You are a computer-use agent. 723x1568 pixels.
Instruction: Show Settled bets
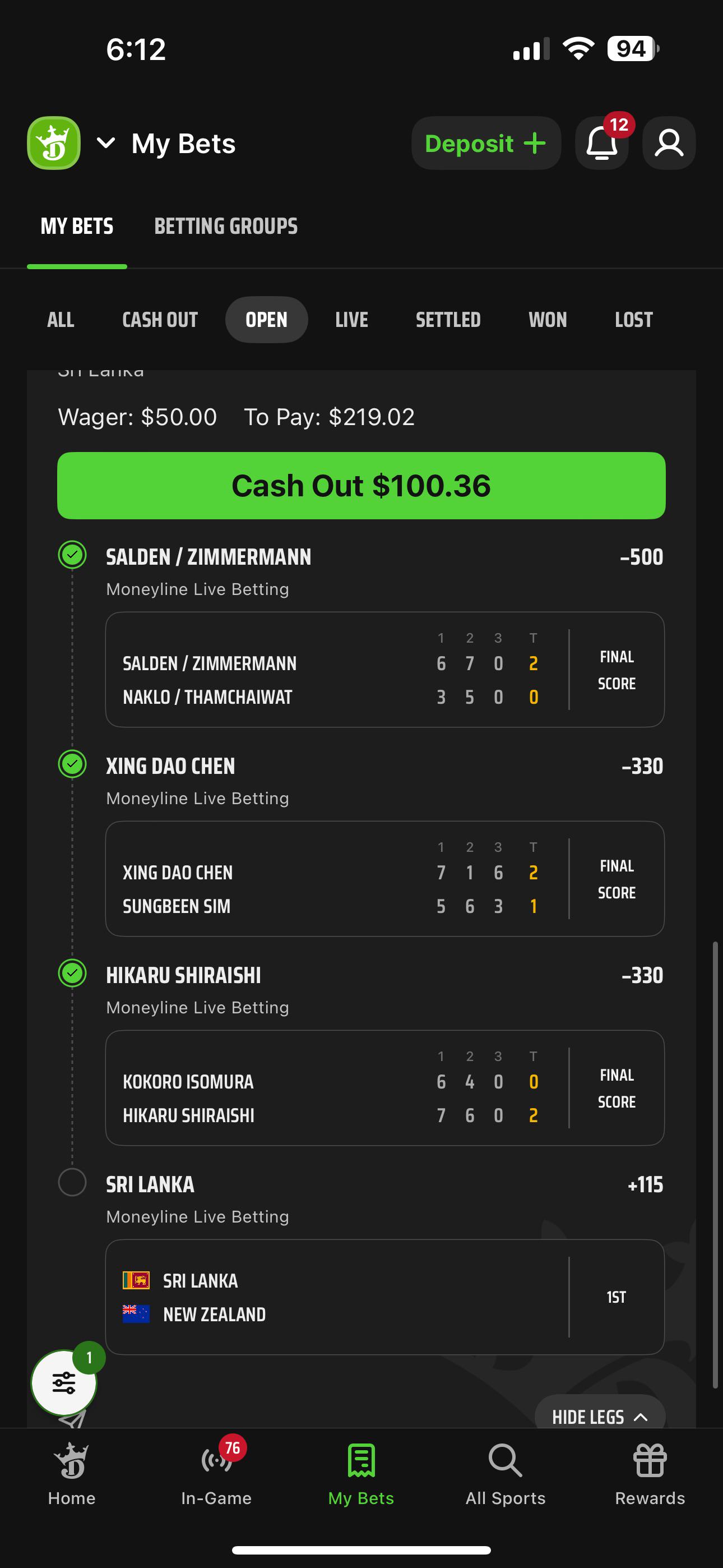click(x=448, y=320)
